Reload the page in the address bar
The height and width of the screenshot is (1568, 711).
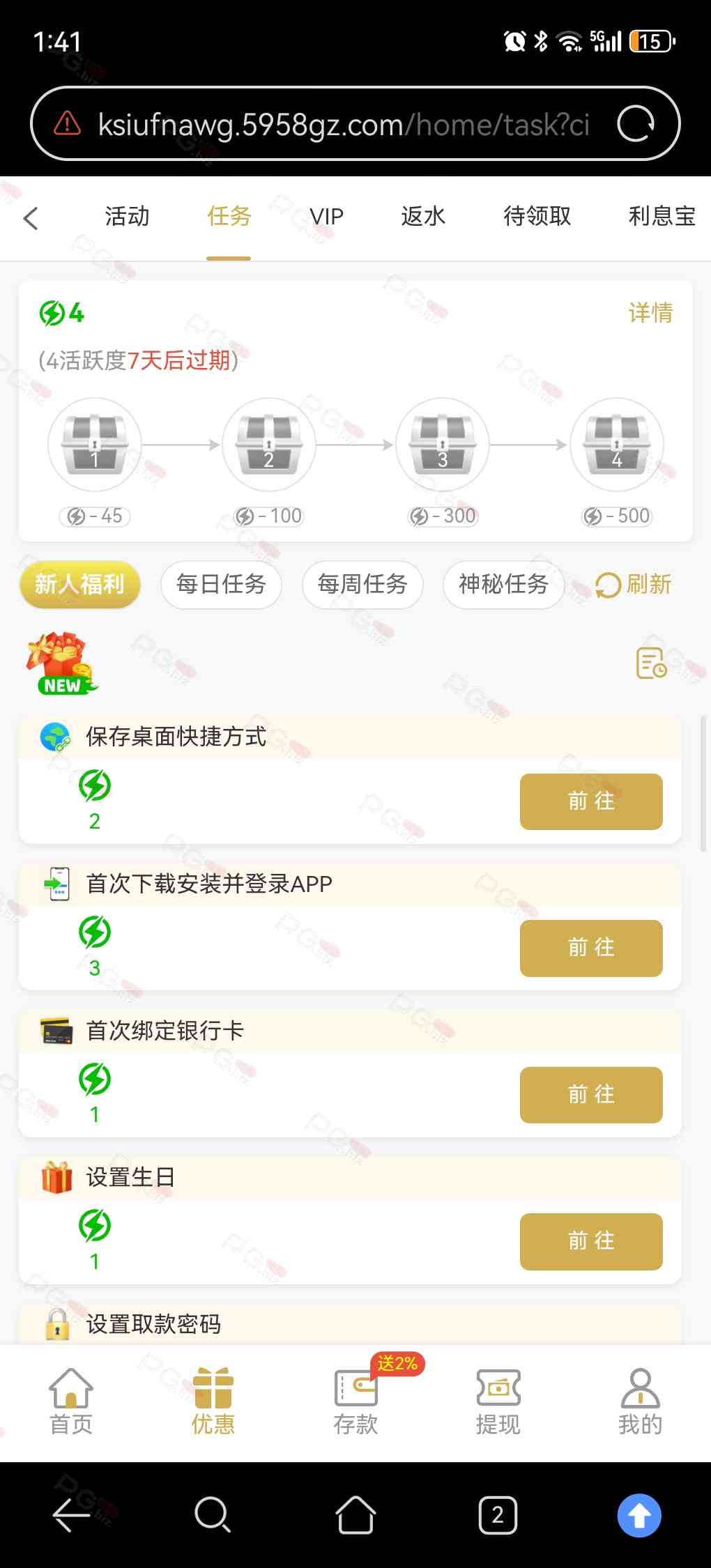point(636,124)
